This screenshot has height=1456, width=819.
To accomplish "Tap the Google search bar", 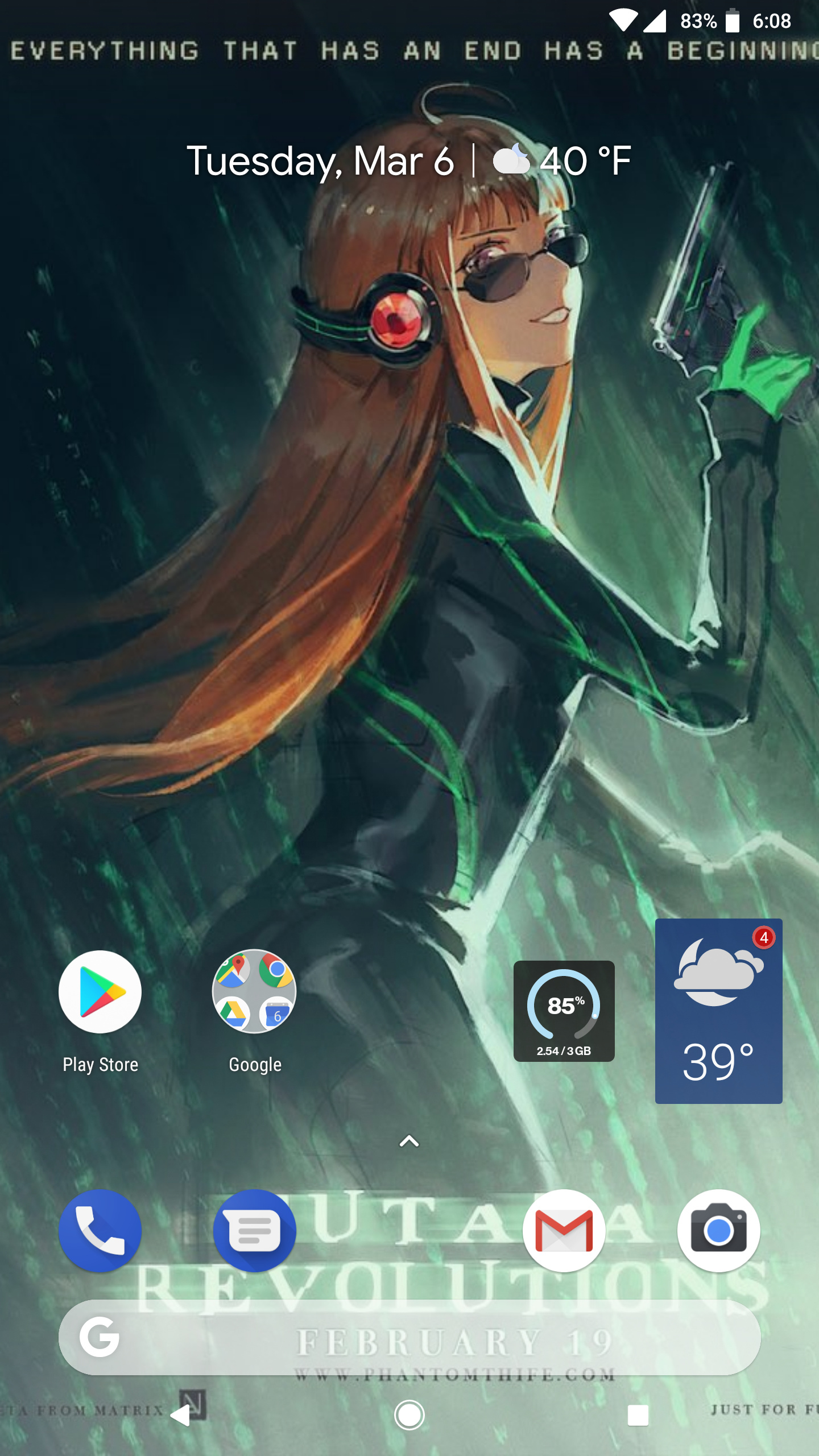I will point(409,1337).
